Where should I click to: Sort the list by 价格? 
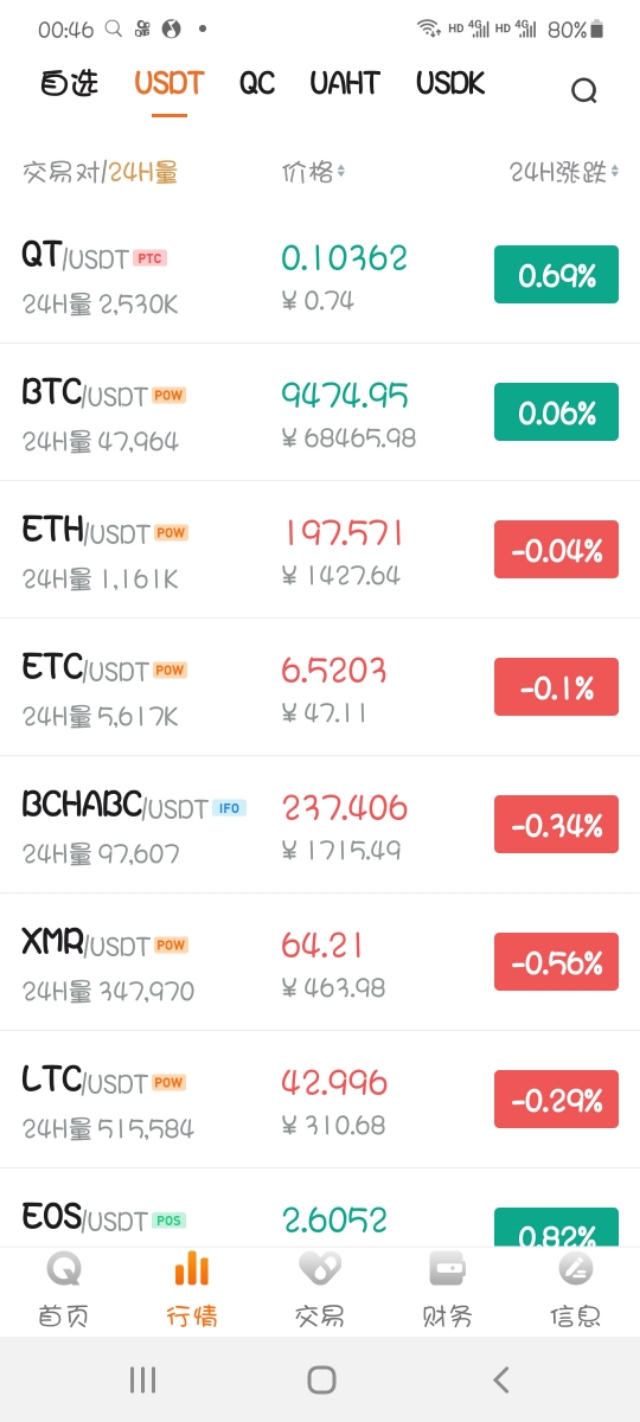tap(313, 172)
